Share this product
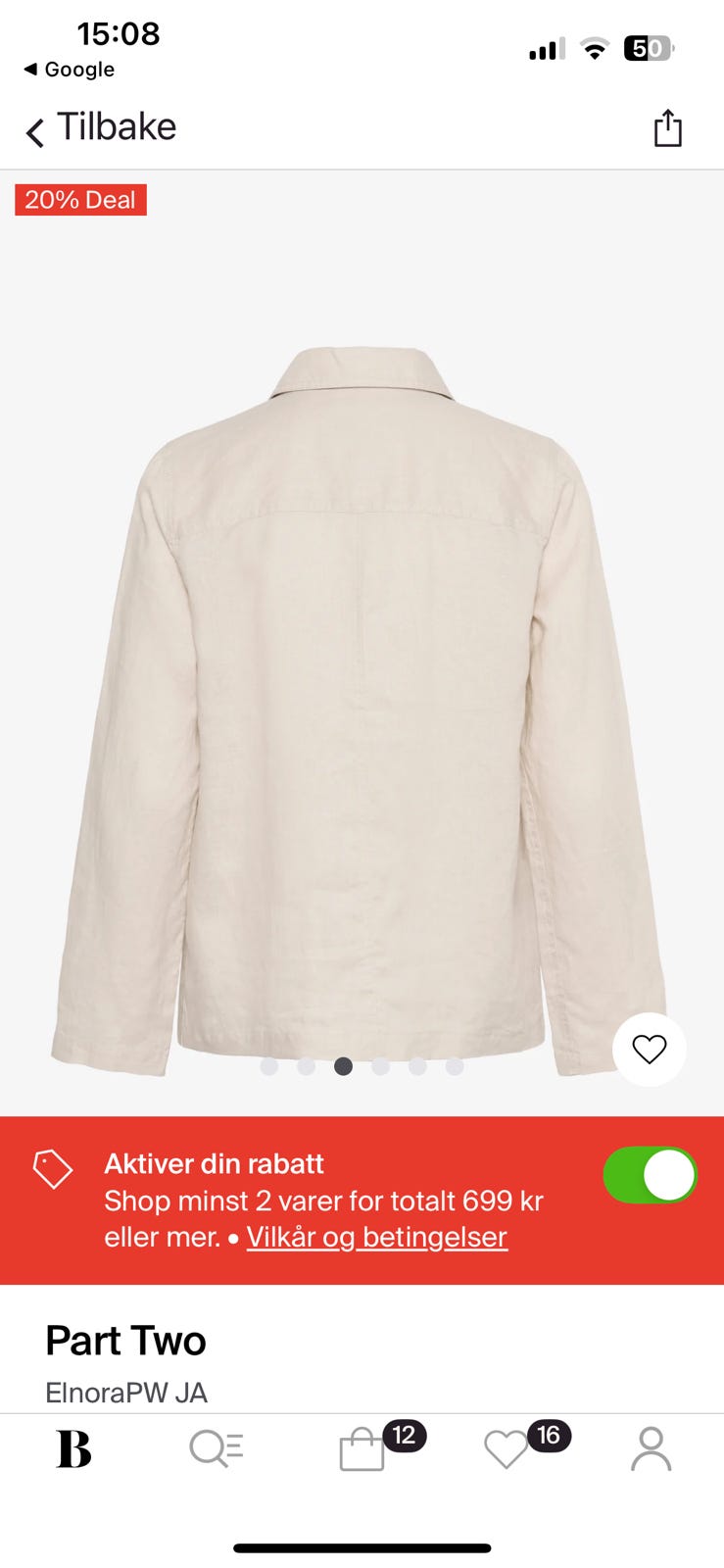The height and width of the screenshot is (1568, 724). point(667,128)
